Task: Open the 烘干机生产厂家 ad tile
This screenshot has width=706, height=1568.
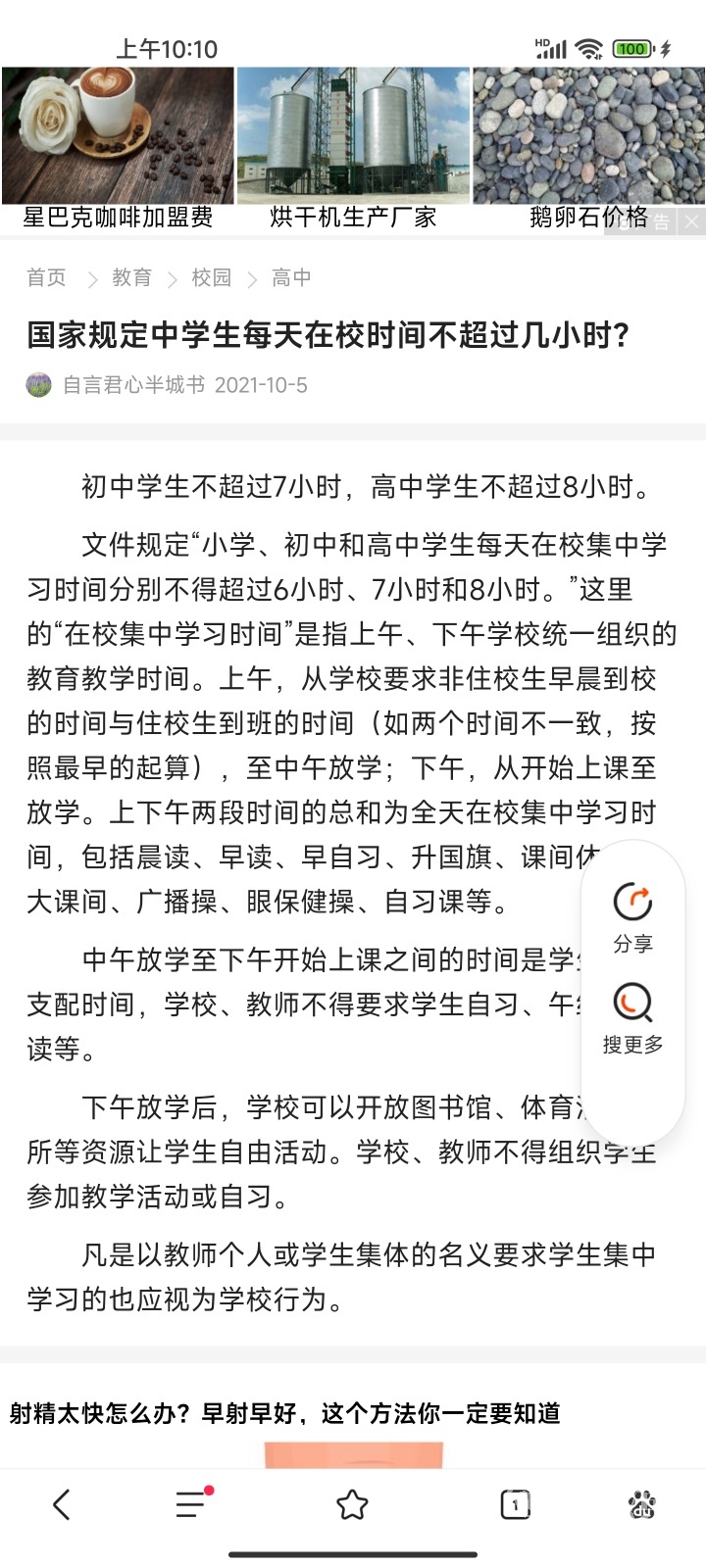Action: [353, 149]
